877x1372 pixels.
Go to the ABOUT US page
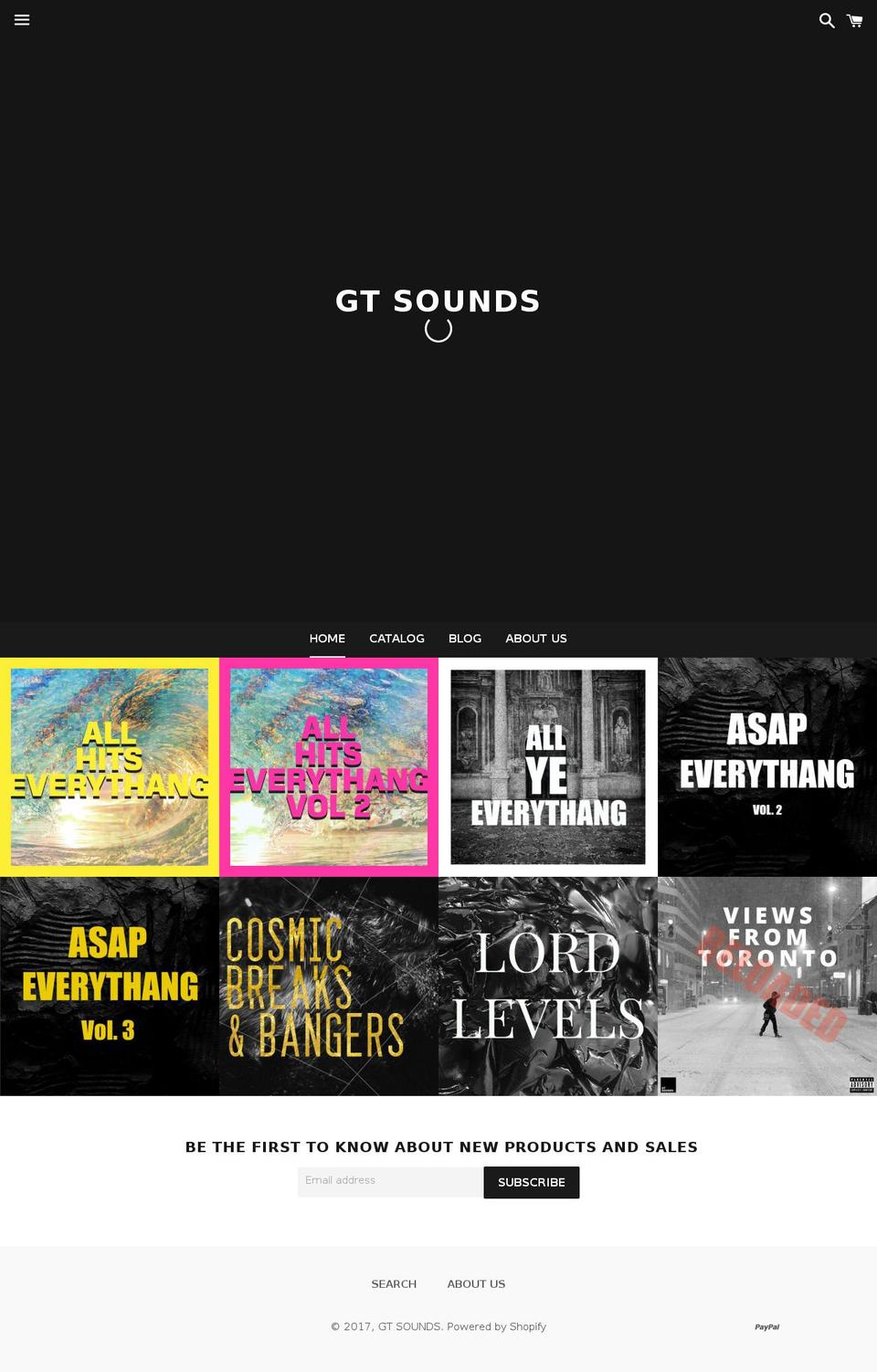pyautogui.click(x=536, y=639)
